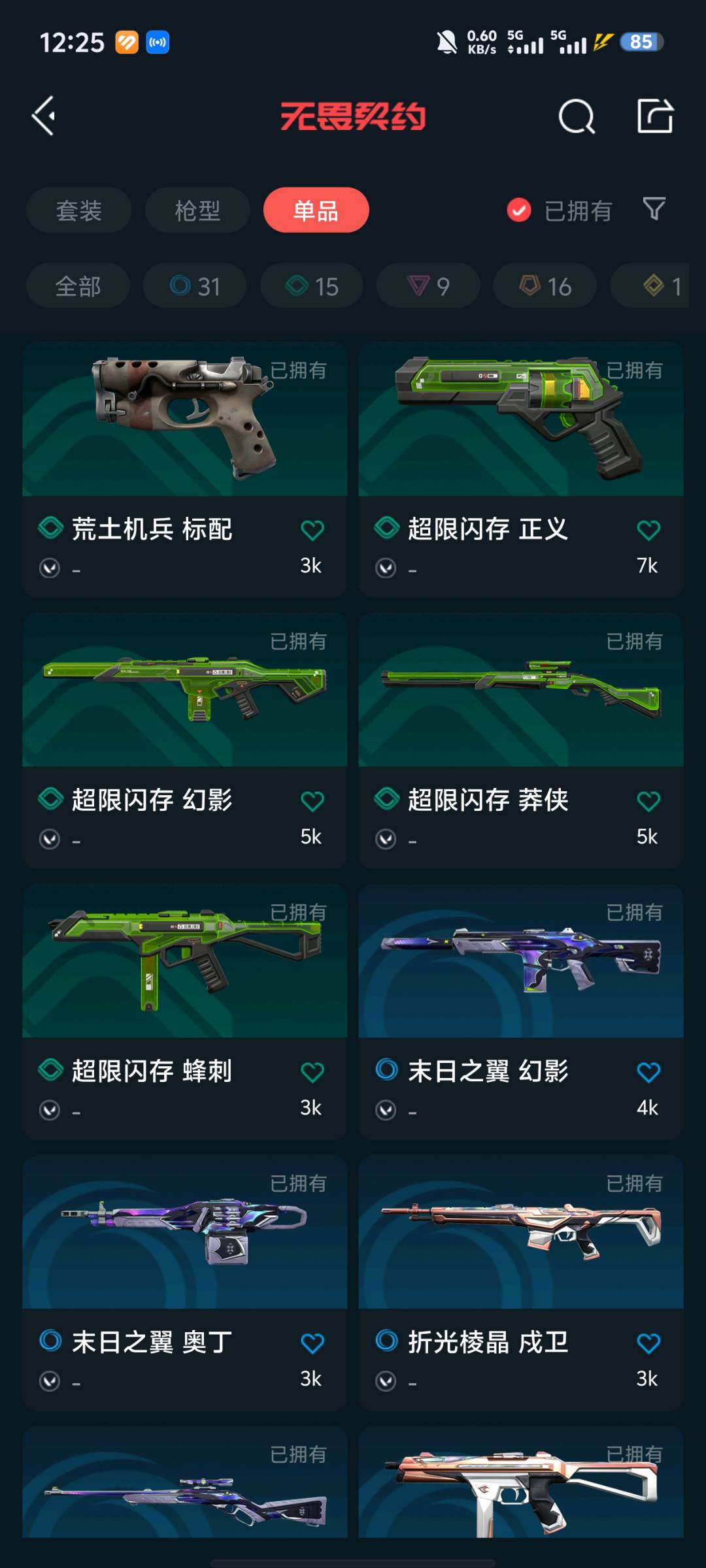
Task: Select the 单品 tab
Action: coord(316,210)
